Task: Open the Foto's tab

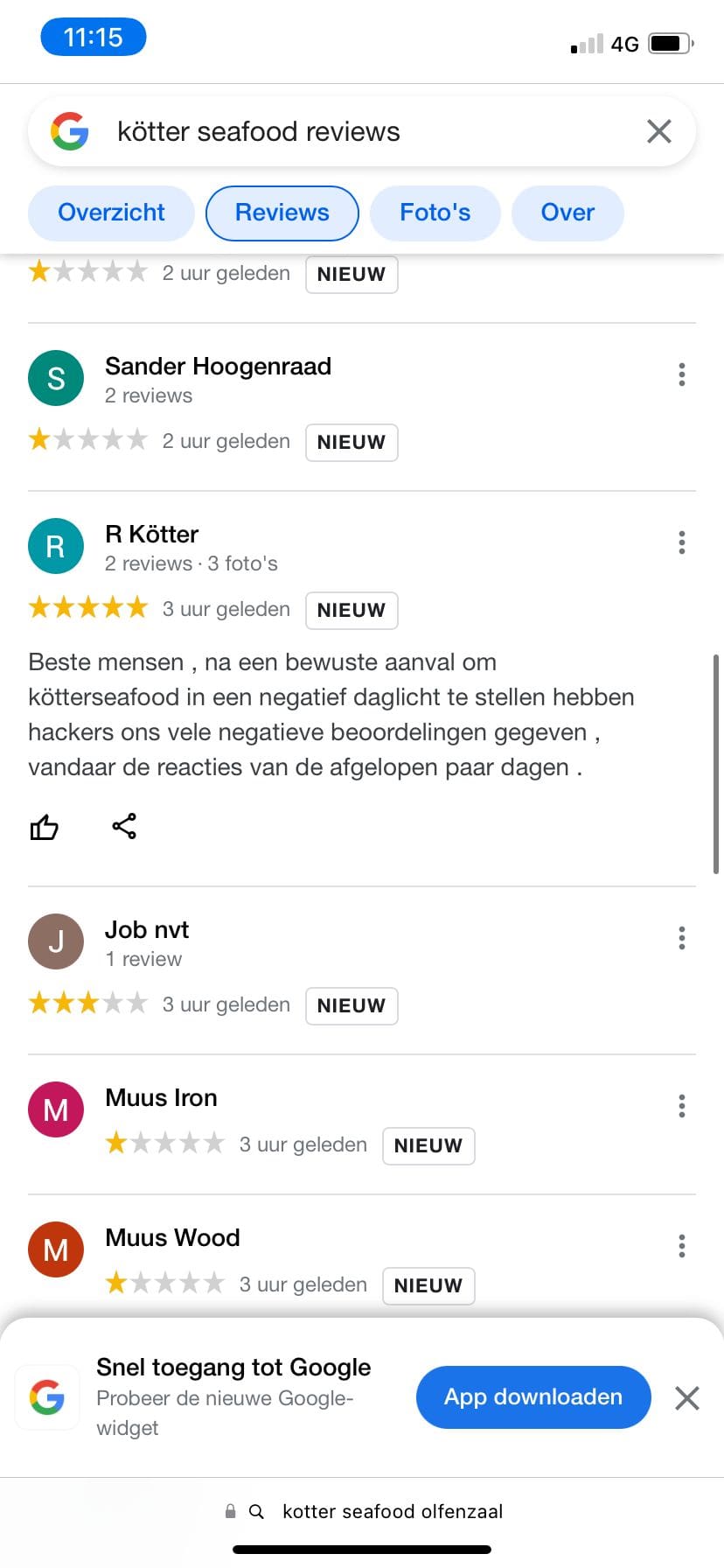Action: pyautogui.click(x=435, y=213)
